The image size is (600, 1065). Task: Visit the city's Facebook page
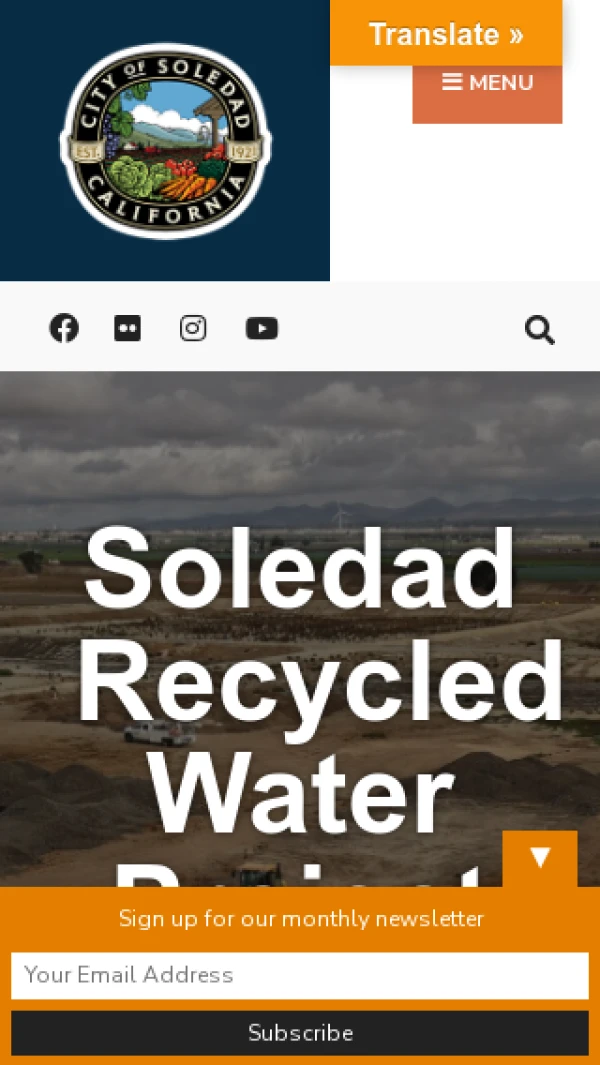(64, 328)
